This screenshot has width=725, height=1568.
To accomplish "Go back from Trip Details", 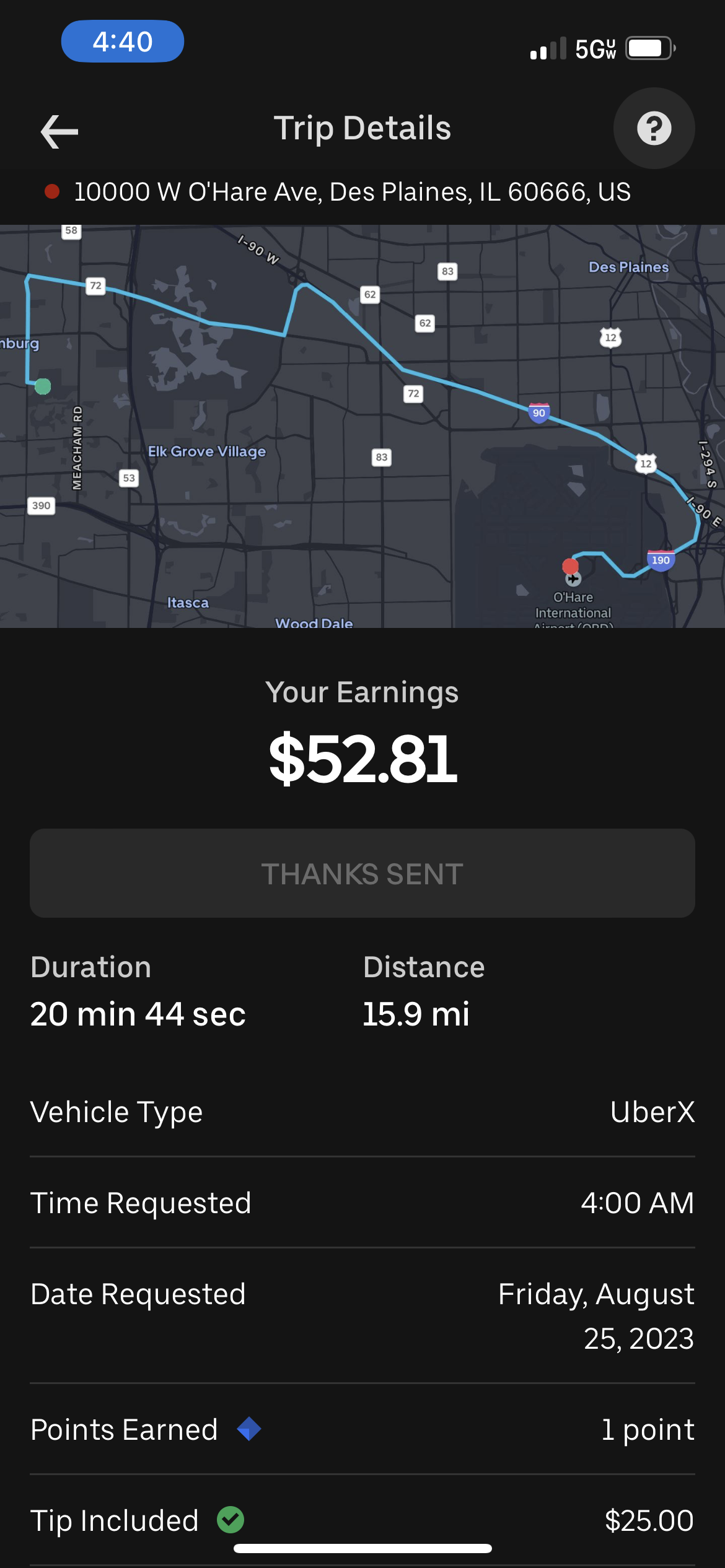I will [59, 131].
